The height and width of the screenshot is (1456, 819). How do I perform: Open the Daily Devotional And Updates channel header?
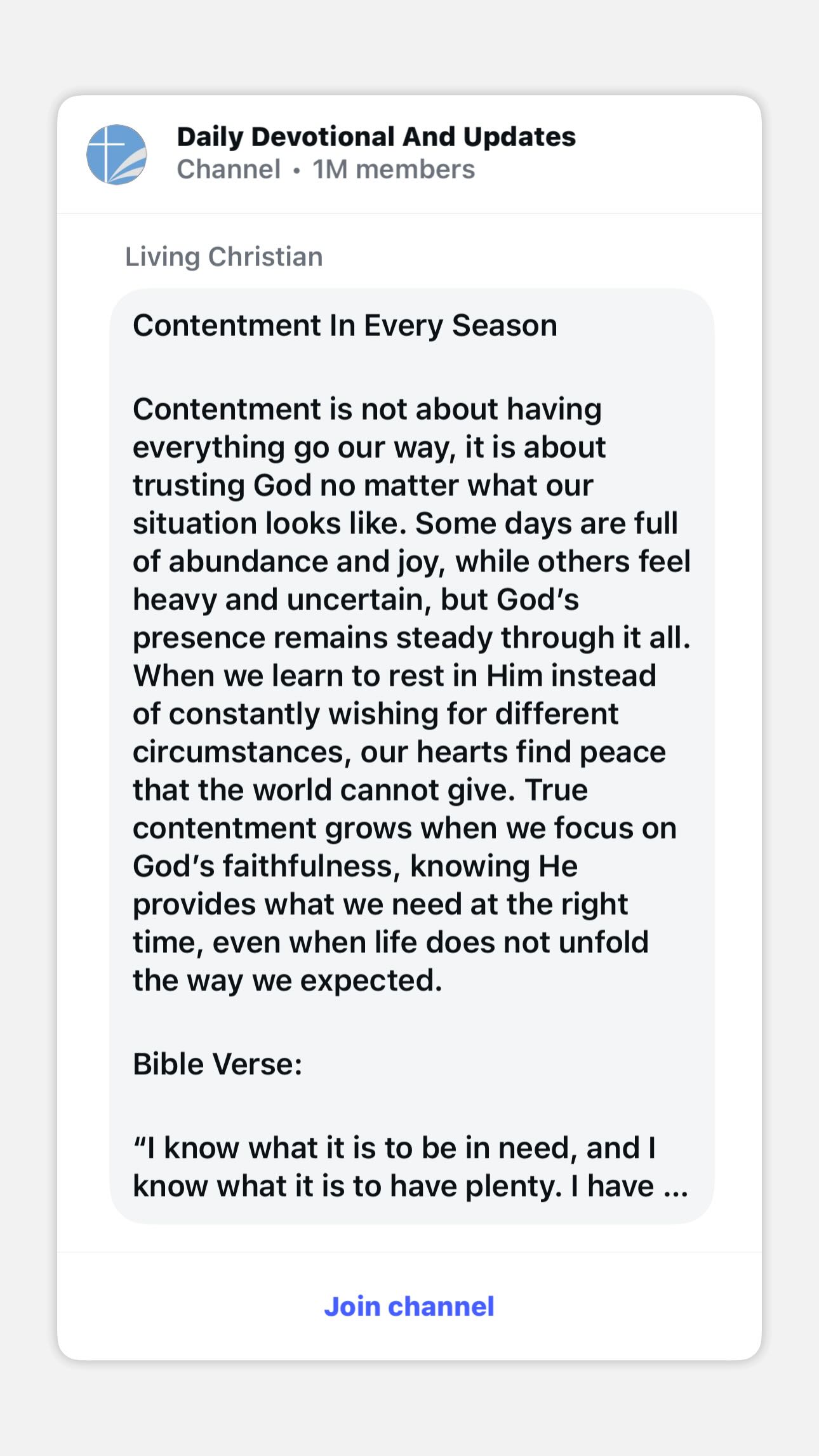click(376, 153)
